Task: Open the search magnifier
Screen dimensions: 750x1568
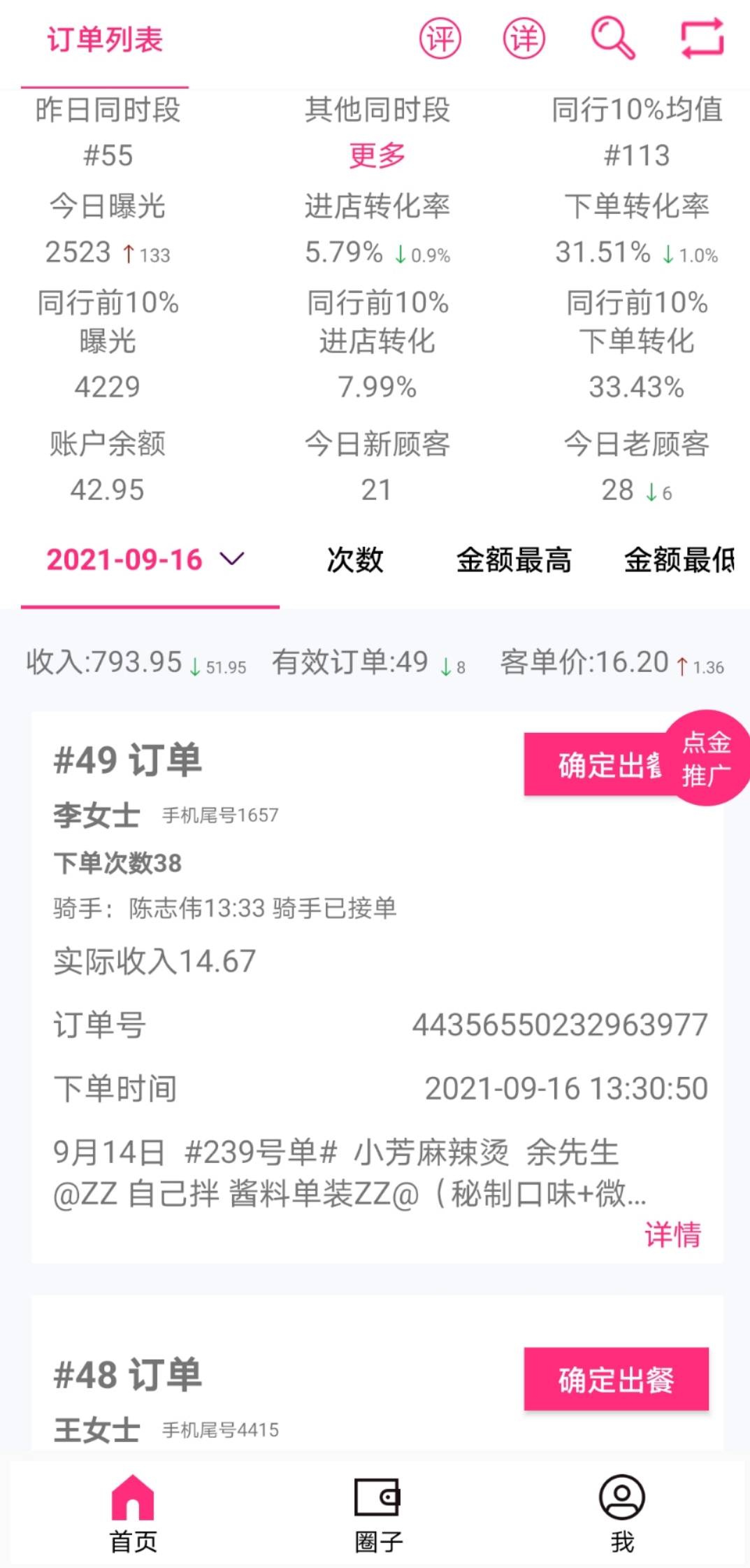Action: [612, 39]
